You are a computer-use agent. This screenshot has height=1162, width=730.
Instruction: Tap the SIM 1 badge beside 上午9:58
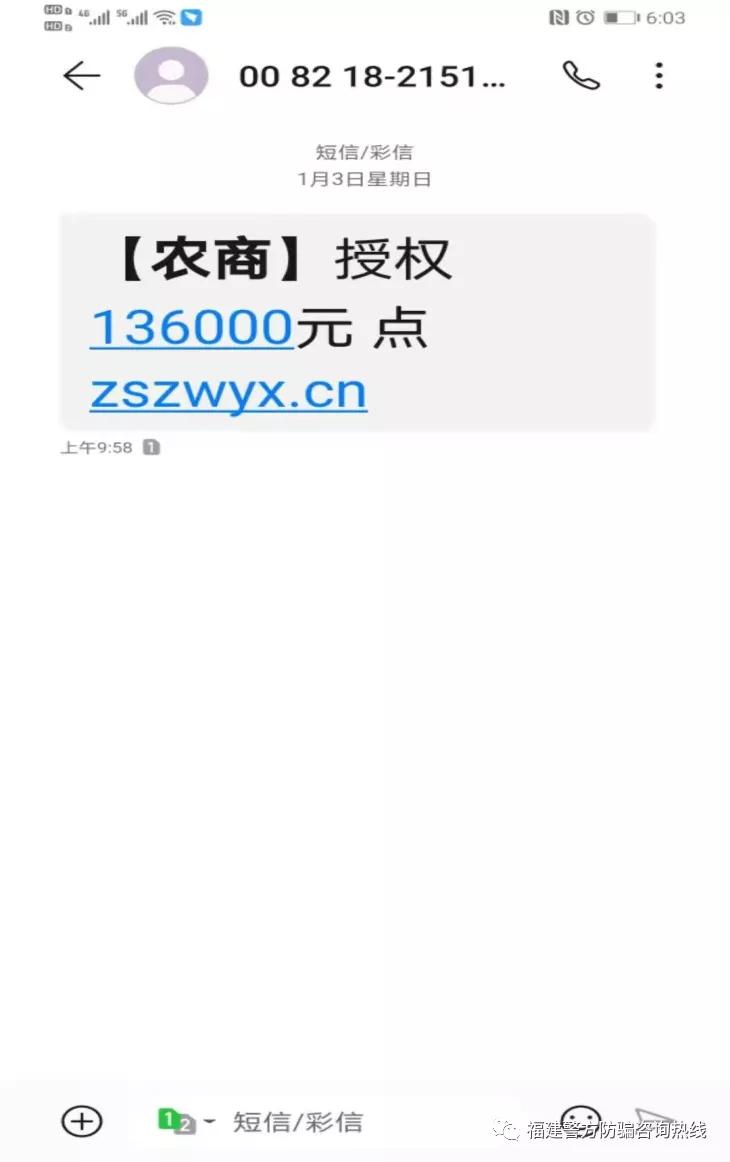[x=150, y=447]
